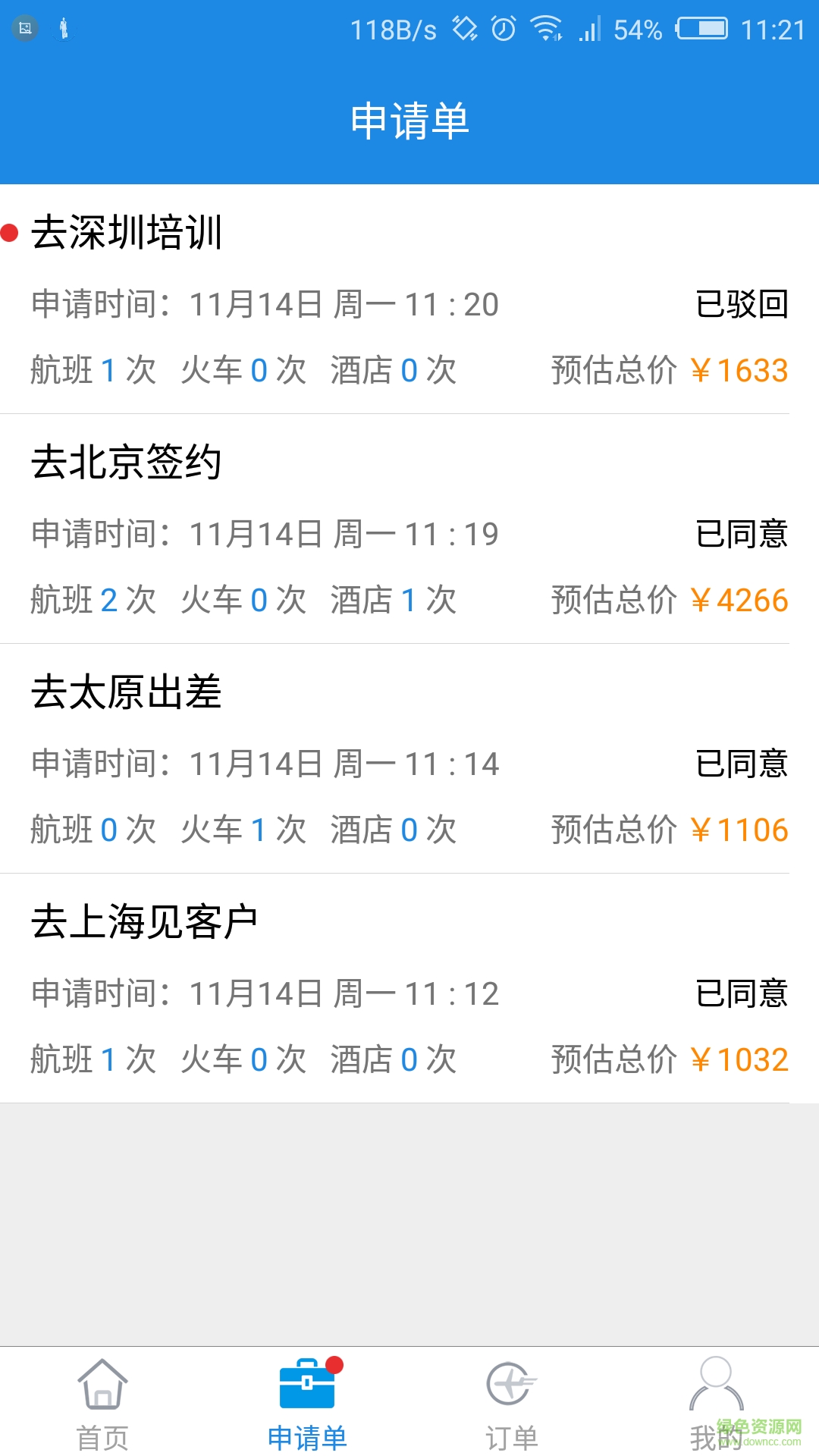Switch to the 首页 tab
The image size is (819, 1456).
pos(102,1407)
